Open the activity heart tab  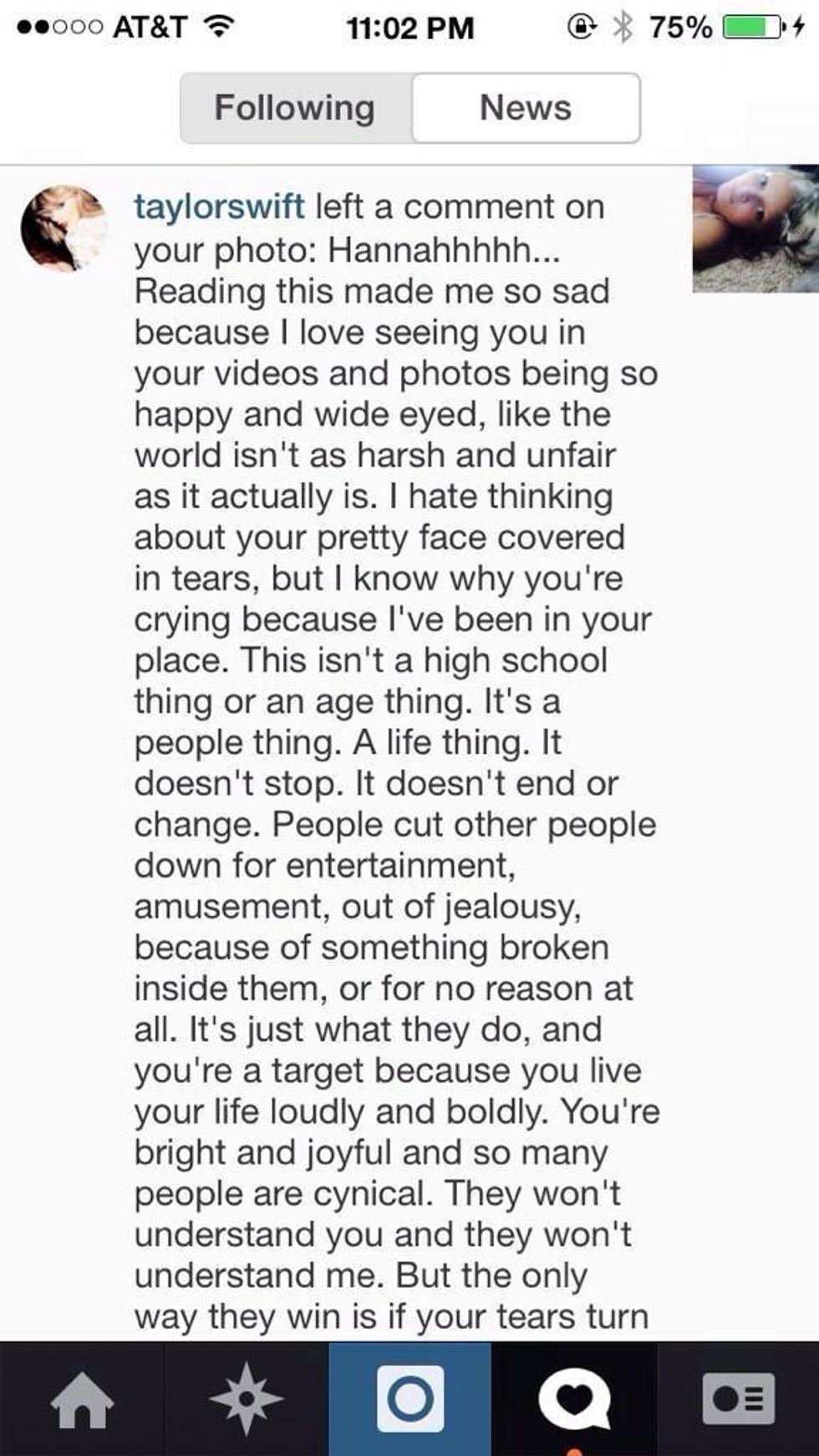pos(574,1399)
